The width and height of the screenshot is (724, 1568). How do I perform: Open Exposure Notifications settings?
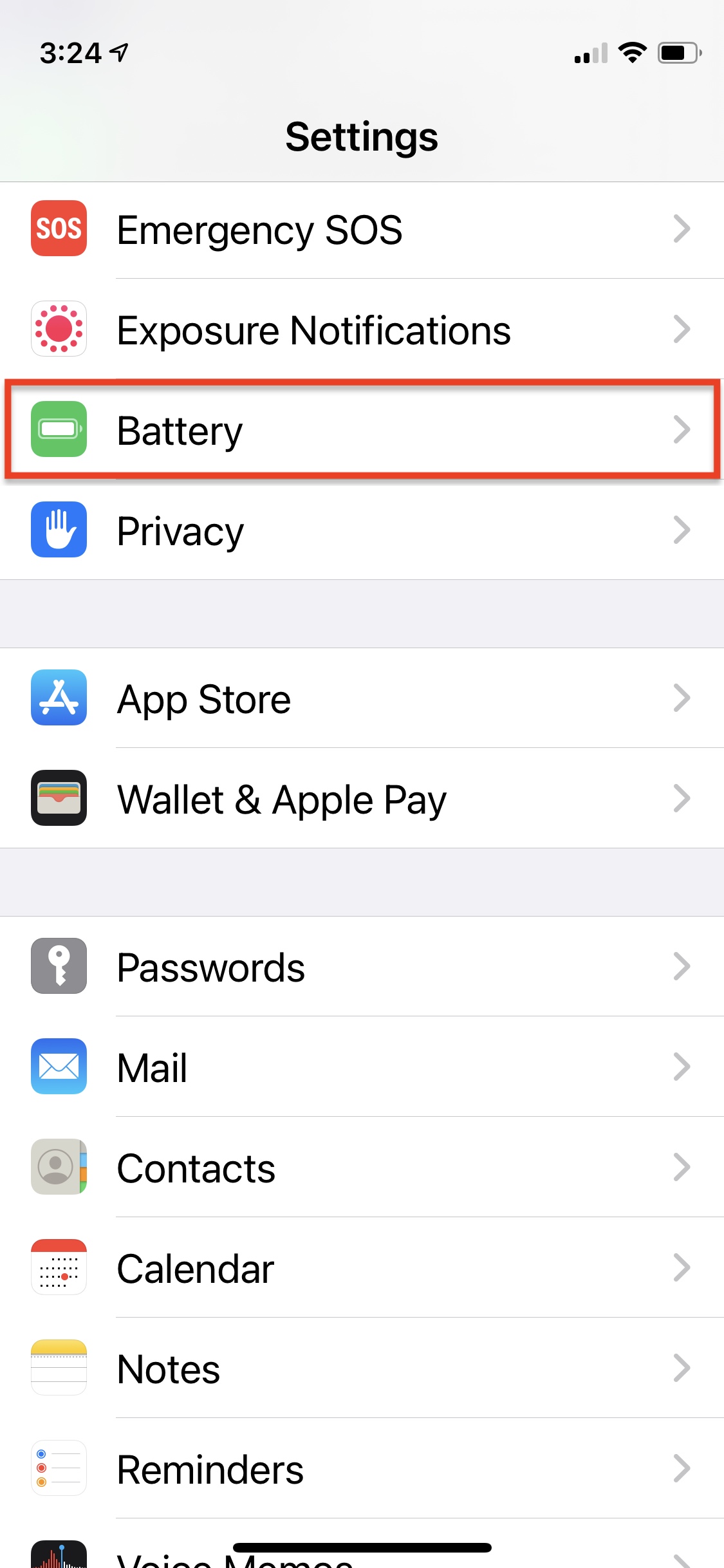362,330
